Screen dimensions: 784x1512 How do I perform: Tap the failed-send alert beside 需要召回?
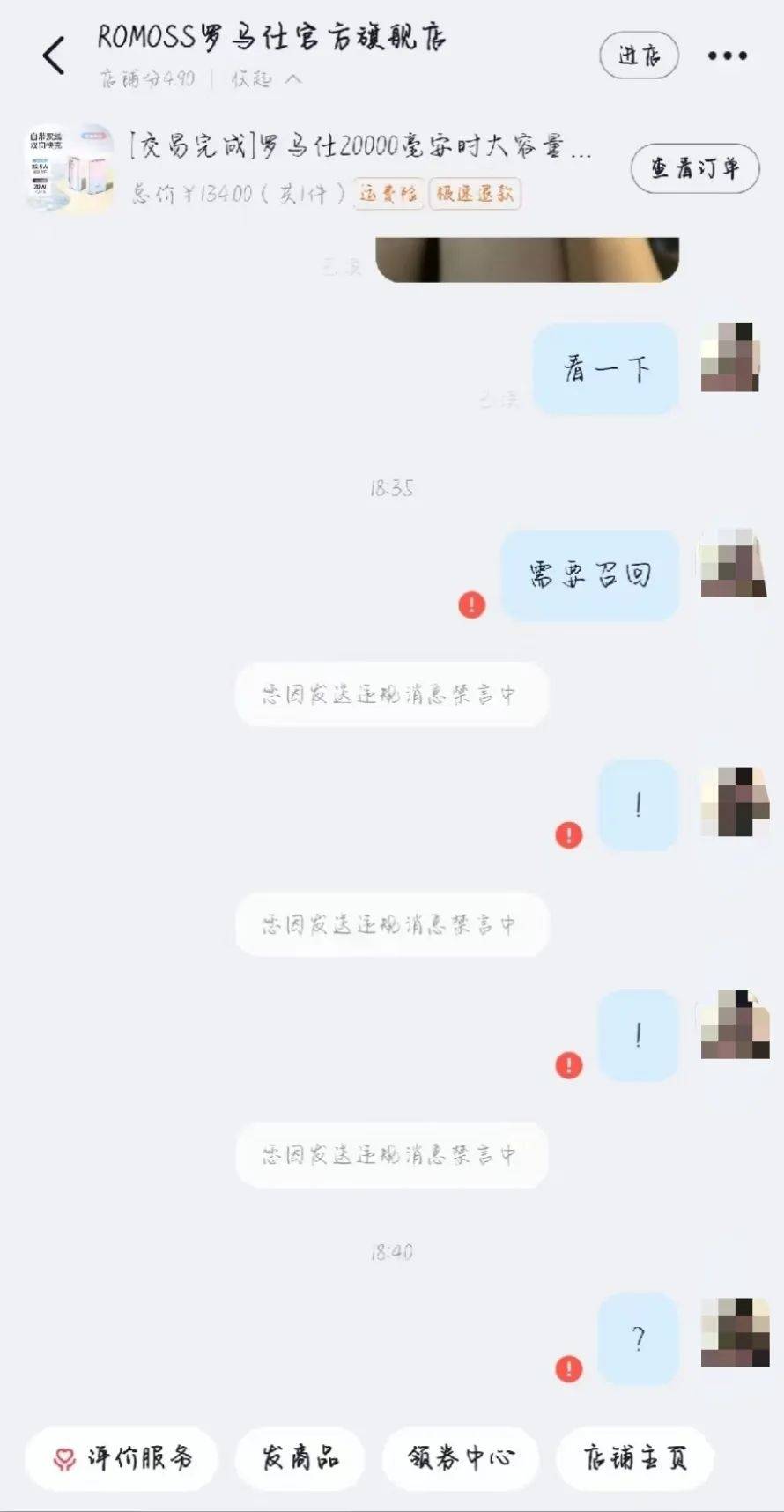472,604
